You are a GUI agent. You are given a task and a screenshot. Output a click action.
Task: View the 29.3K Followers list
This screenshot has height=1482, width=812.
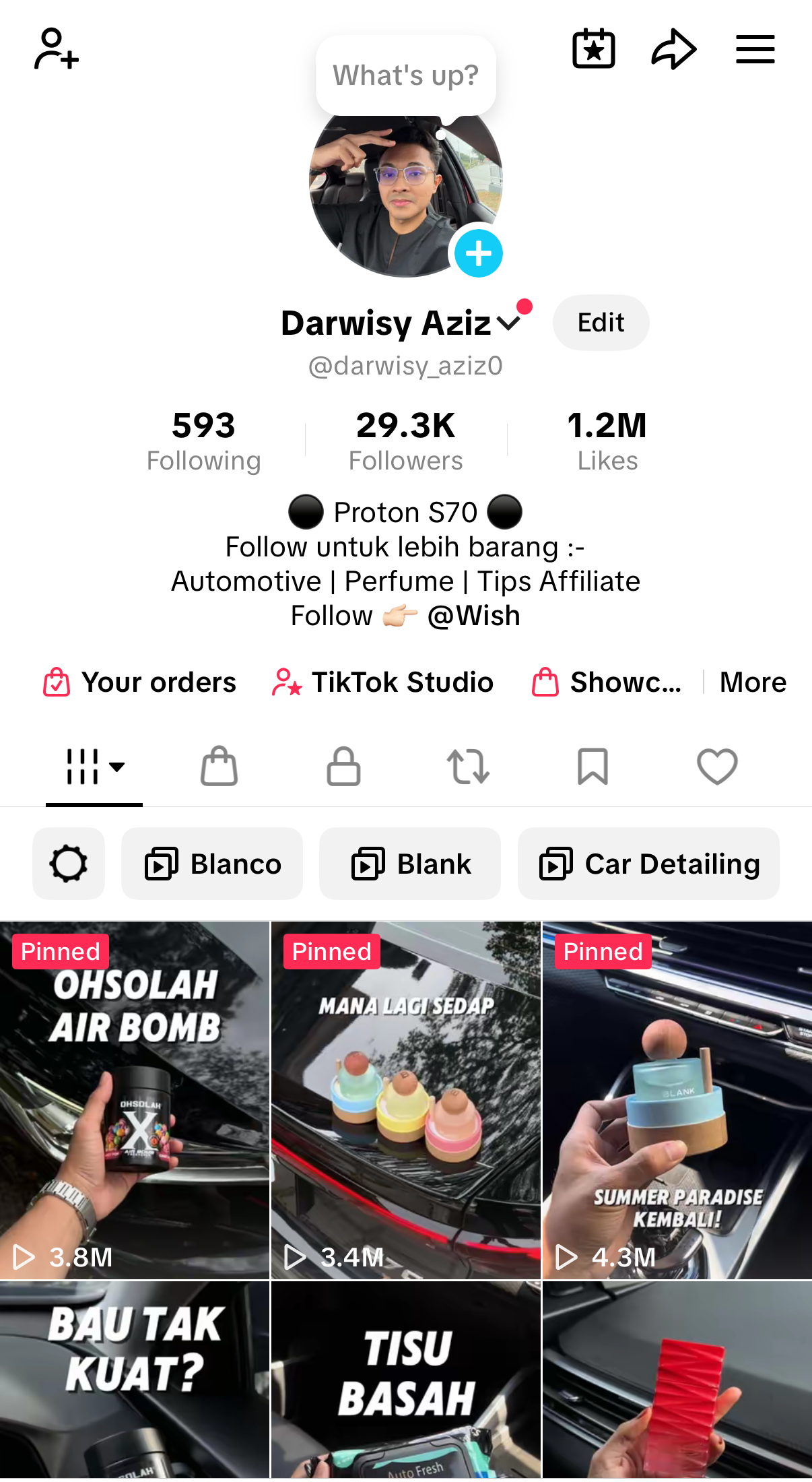(x=405, y=441)
